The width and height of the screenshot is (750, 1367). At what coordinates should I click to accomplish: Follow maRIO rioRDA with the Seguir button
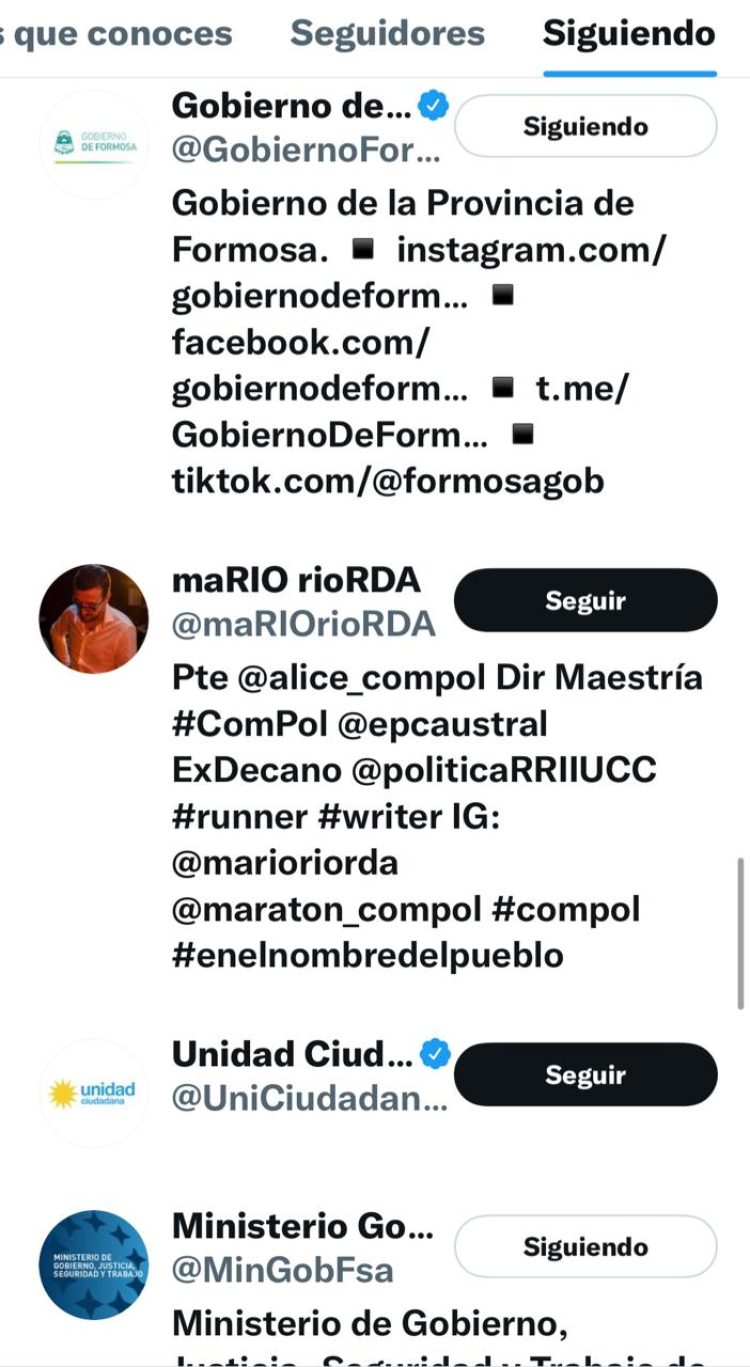click(x=585, y=600)
